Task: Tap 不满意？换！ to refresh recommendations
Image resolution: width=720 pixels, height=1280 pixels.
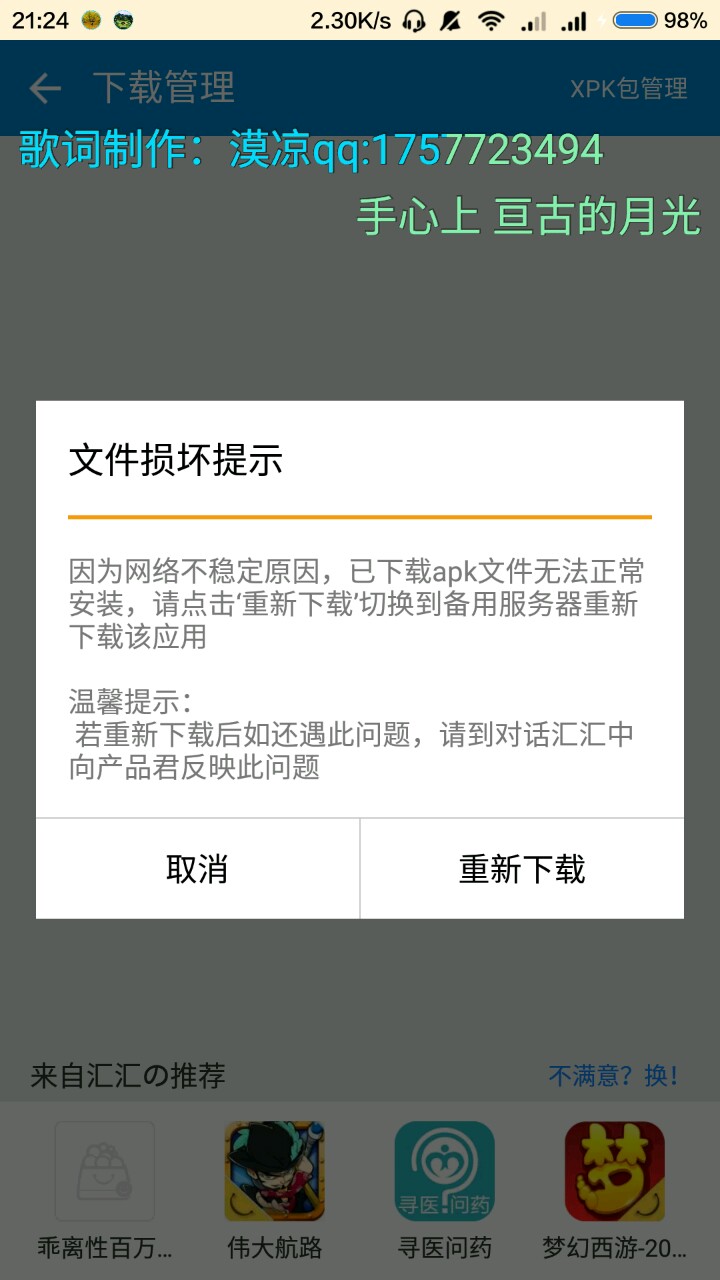Action: tap(615, 1076)
